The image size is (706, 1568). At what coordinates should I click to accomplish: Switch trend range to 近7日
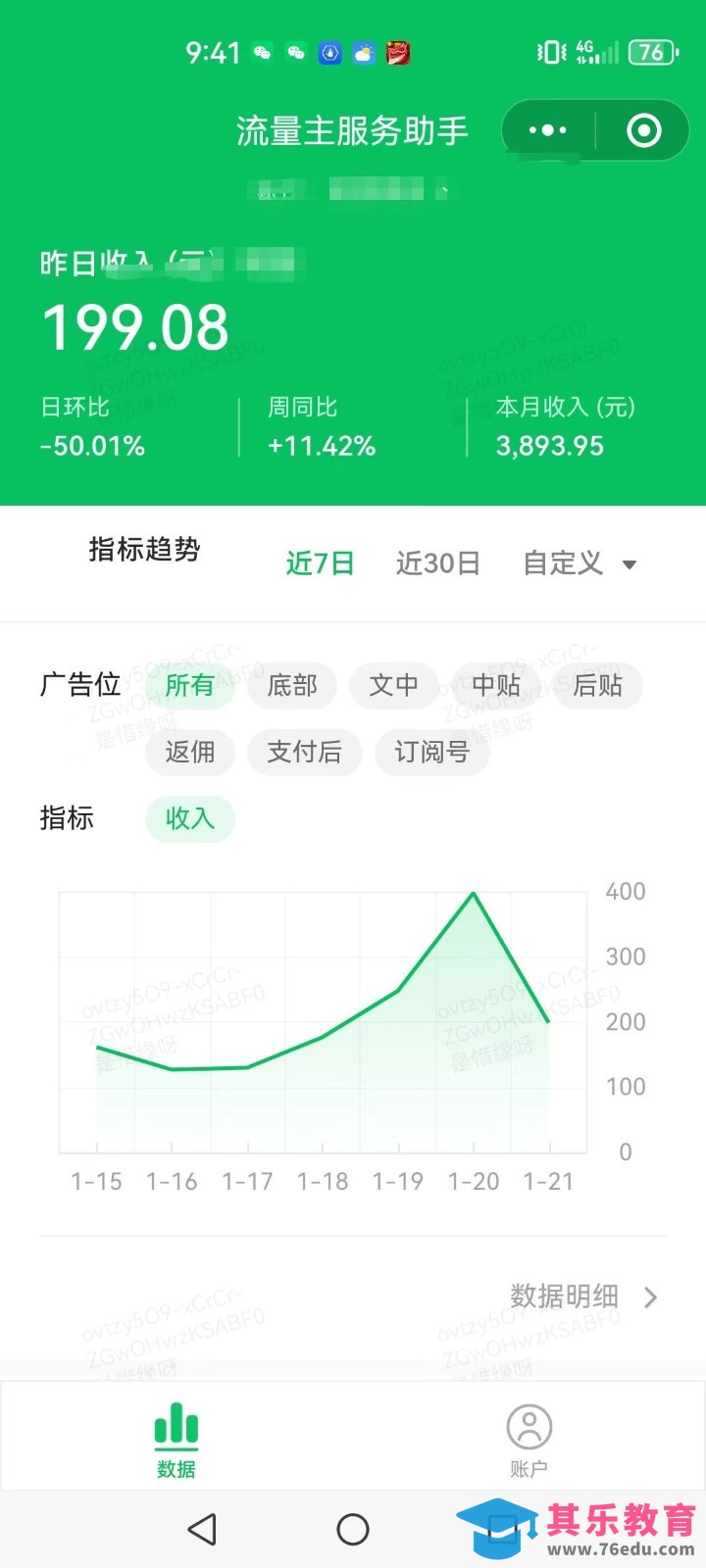click(x=320, y=563)
